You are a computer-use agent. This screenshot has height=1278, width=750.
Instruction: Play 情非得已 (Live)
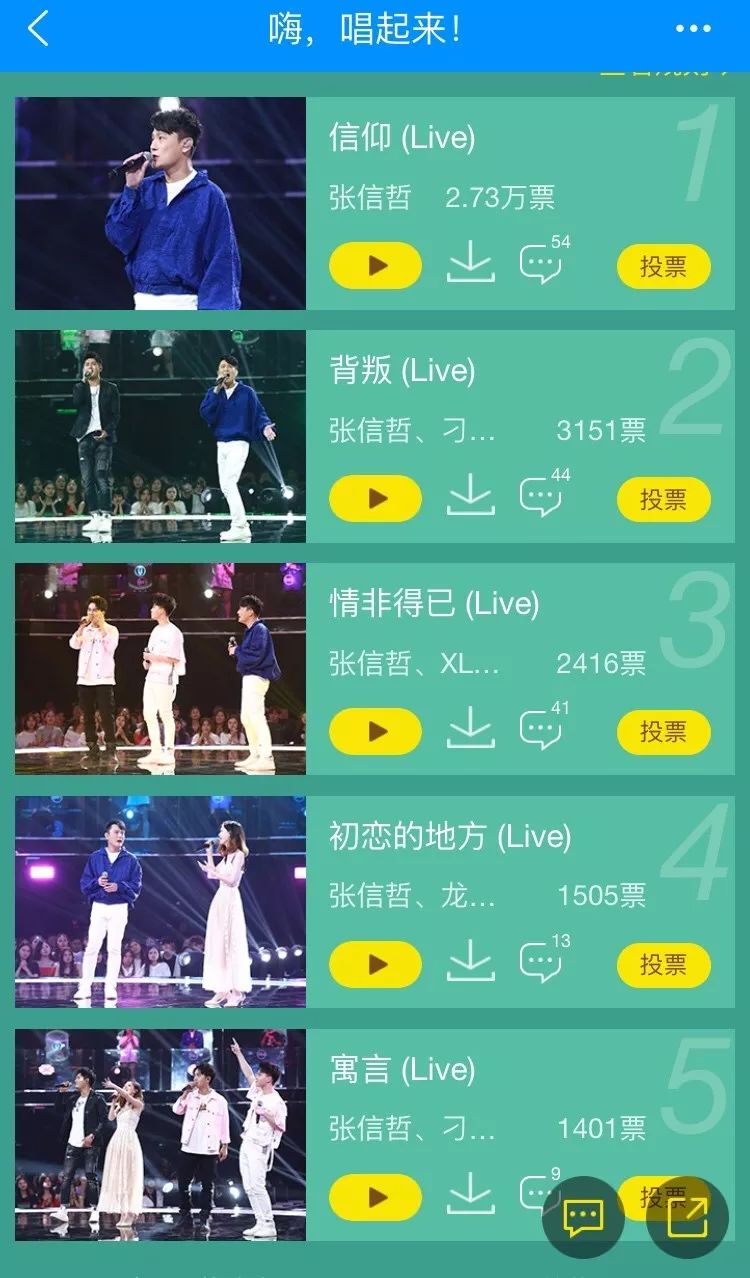point(375,731)
